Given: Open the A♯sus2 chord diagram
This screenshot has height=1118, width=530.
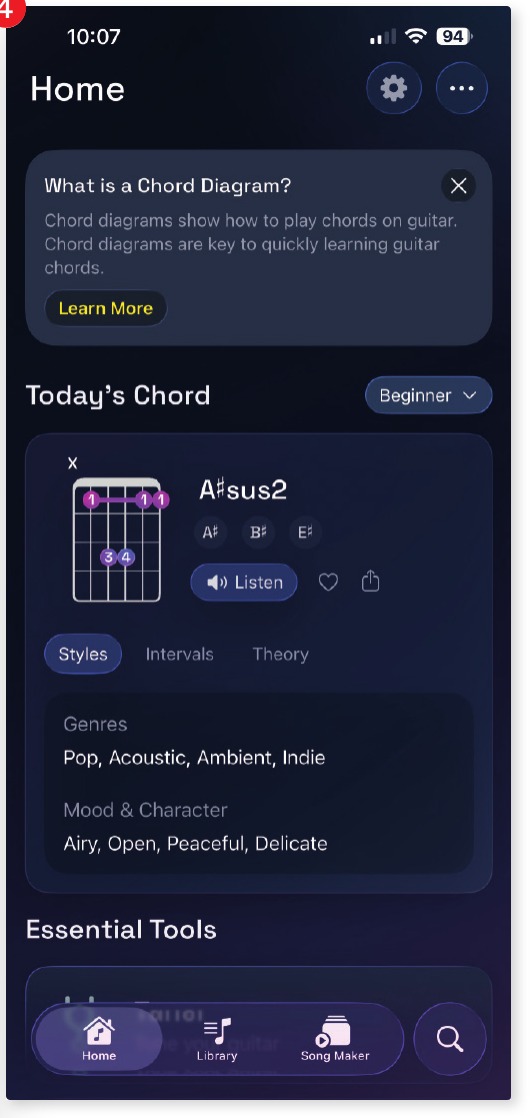Looking at the screenshot, I should [118, 532].
